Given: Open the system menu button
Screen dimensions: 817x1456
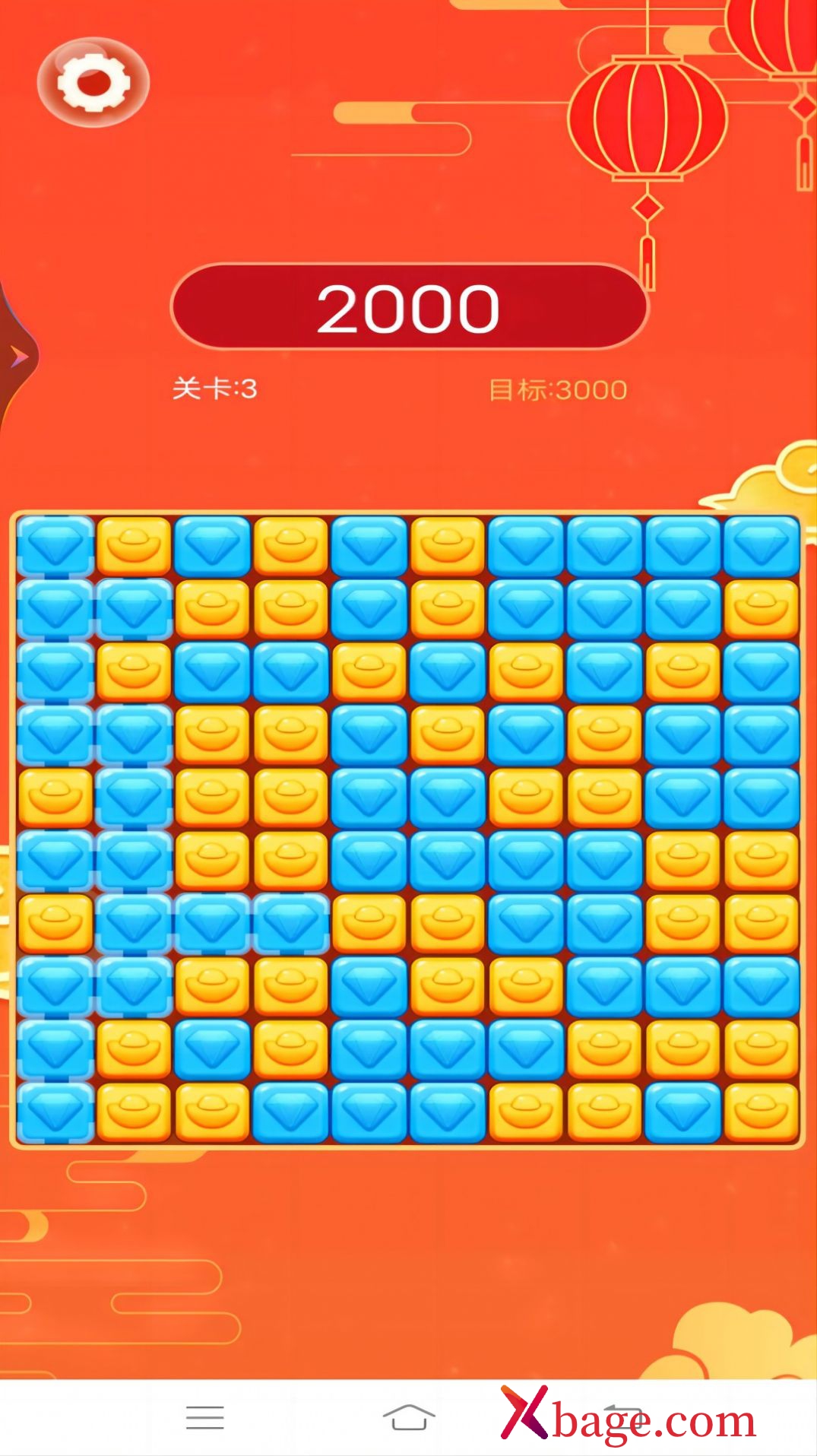Looking at the screenshot, I should click(204, 1417).
